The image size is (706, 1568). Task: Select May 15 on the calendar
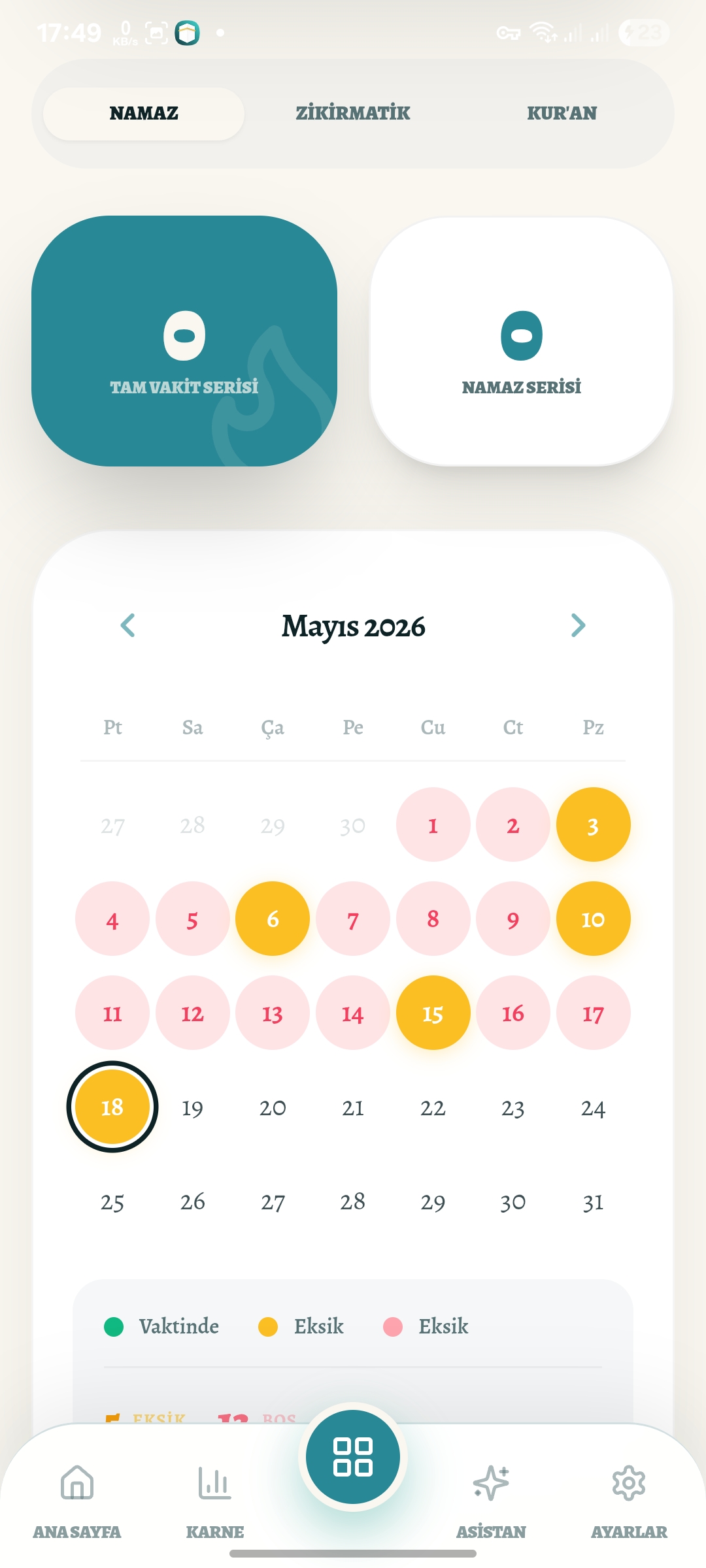click(x=433, y=1013)
